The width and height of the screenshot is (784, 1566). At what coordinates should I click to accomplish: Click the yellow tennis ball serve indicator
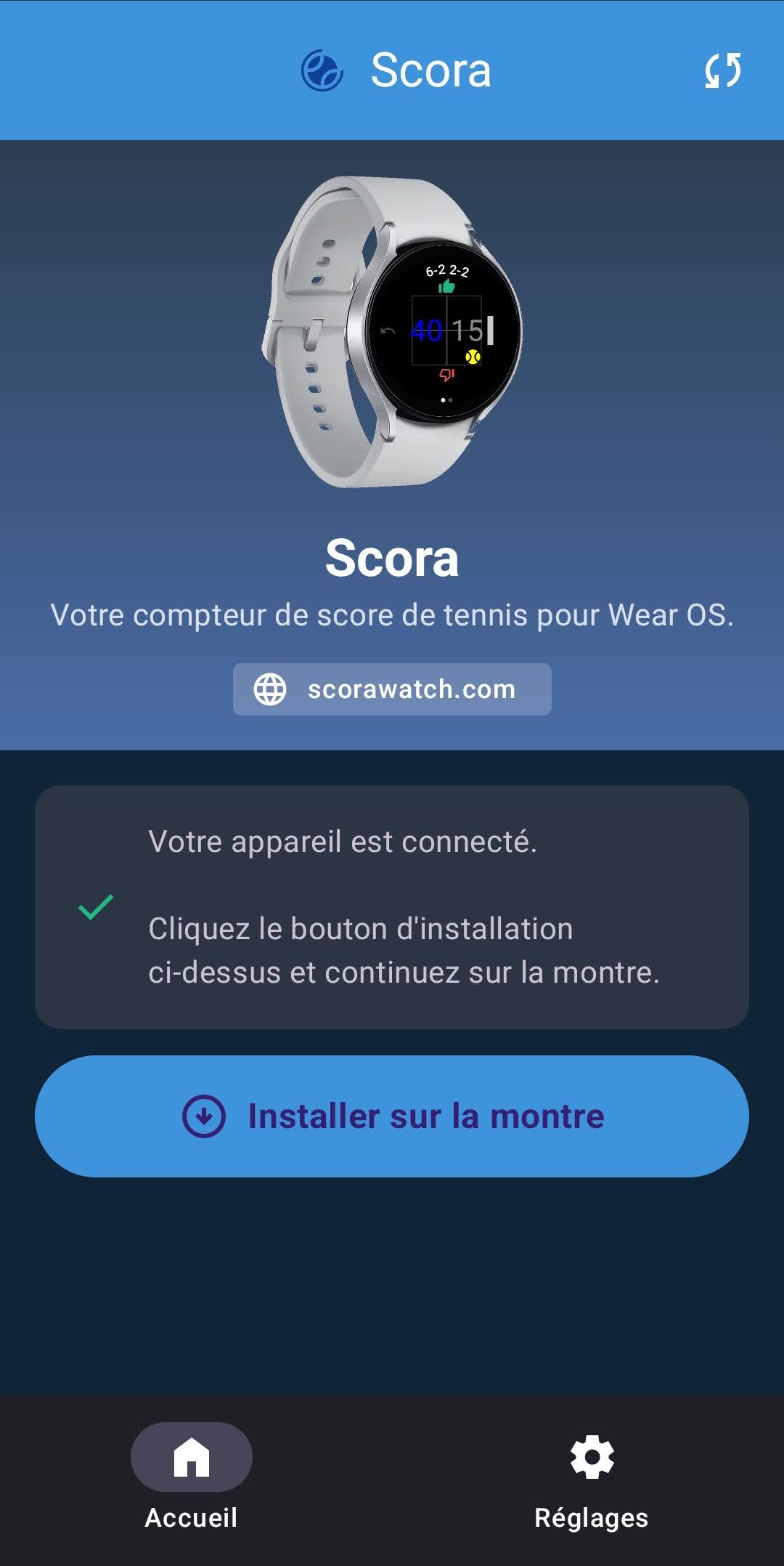click(473, 355)
